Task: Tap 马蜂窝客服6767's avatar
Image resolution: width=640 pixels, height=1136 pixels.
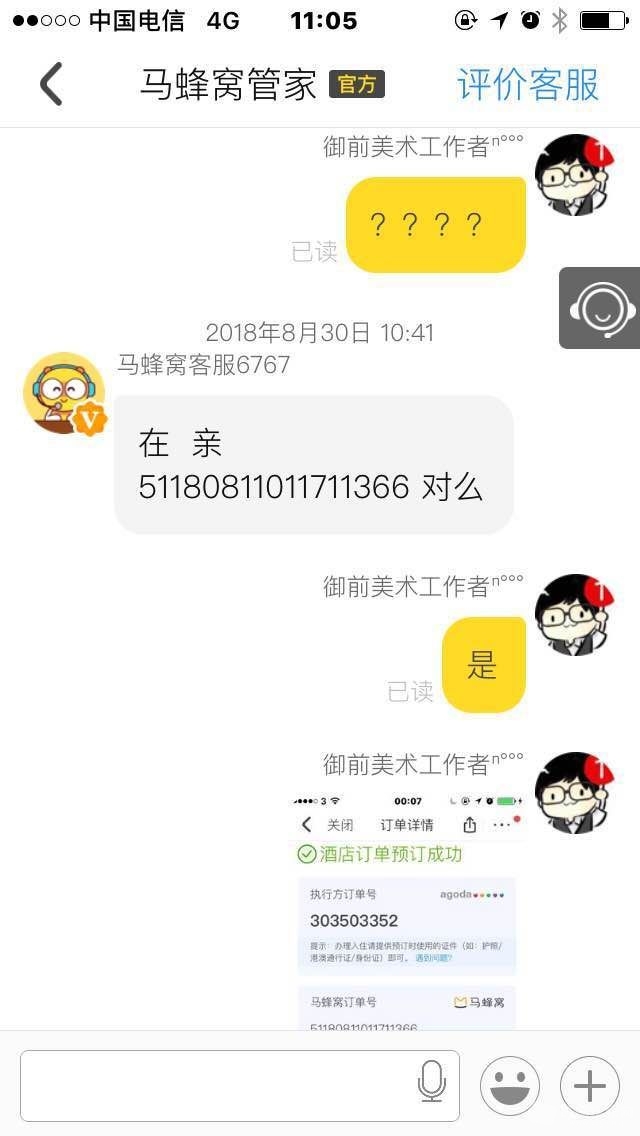Action: (x=65, y=393)
